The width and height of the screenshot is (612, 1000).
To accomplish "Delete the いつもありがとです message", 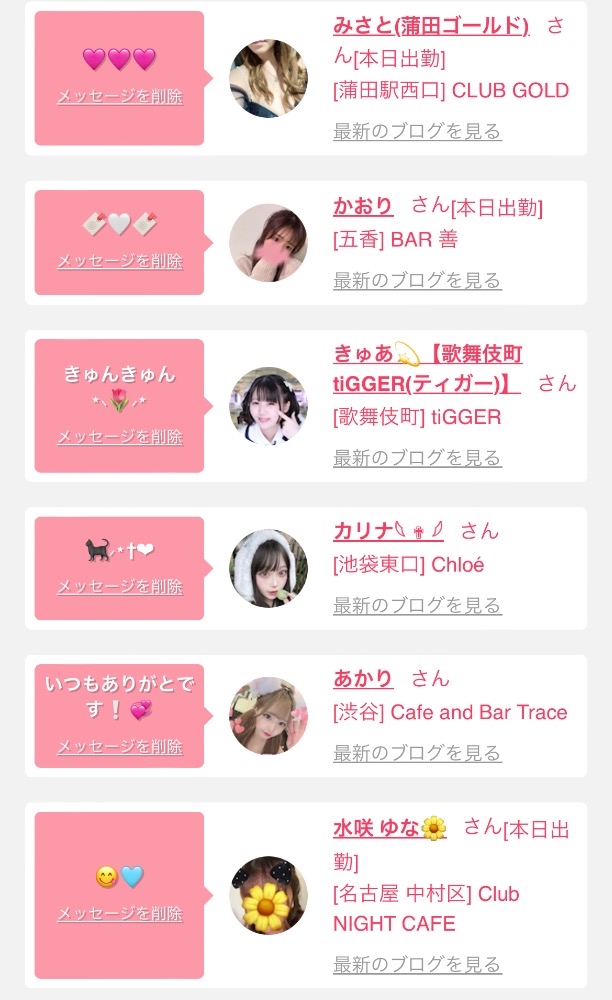I will pos(120,747).
